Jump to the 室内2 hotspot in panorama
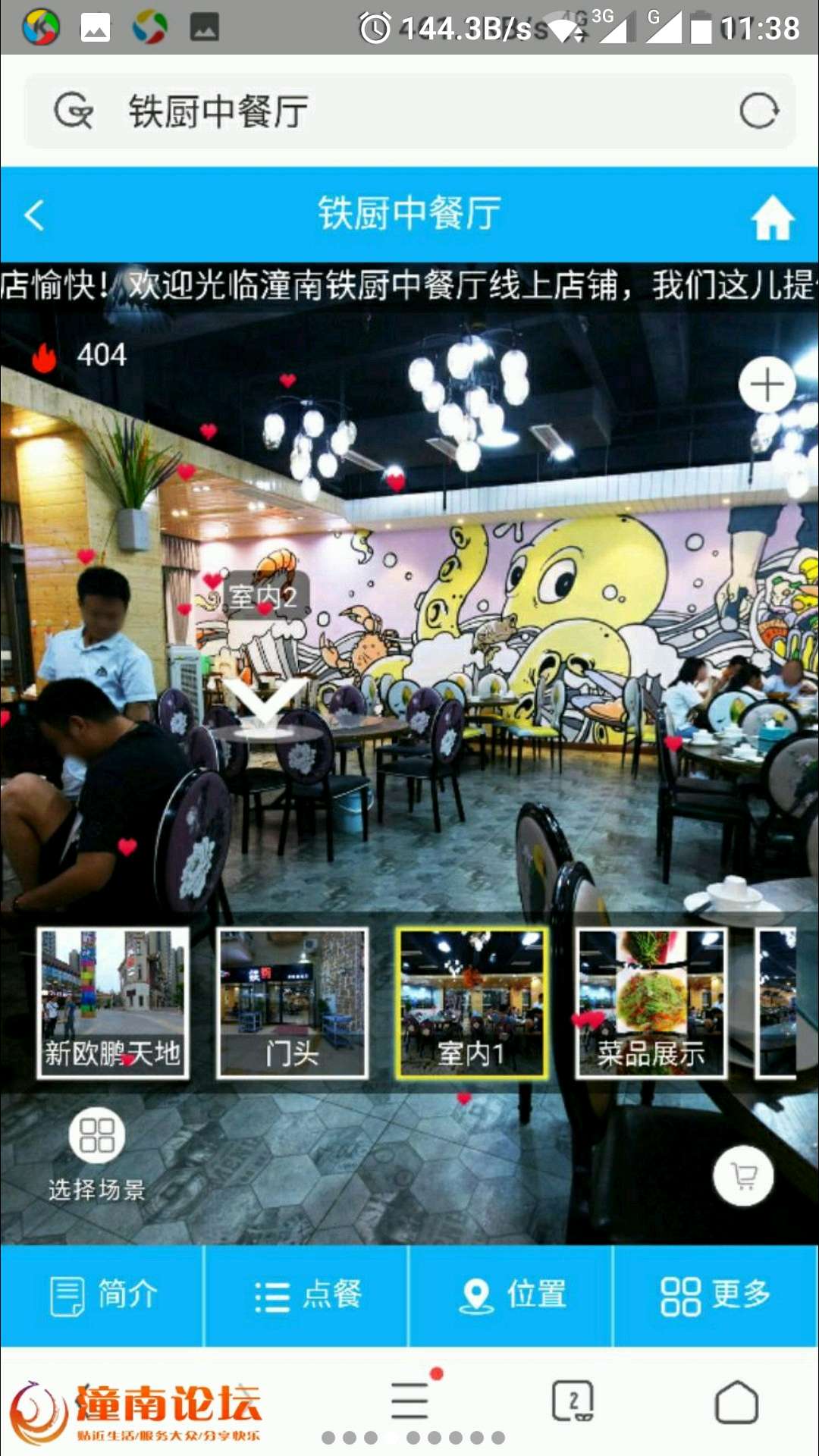 point(262,597)
